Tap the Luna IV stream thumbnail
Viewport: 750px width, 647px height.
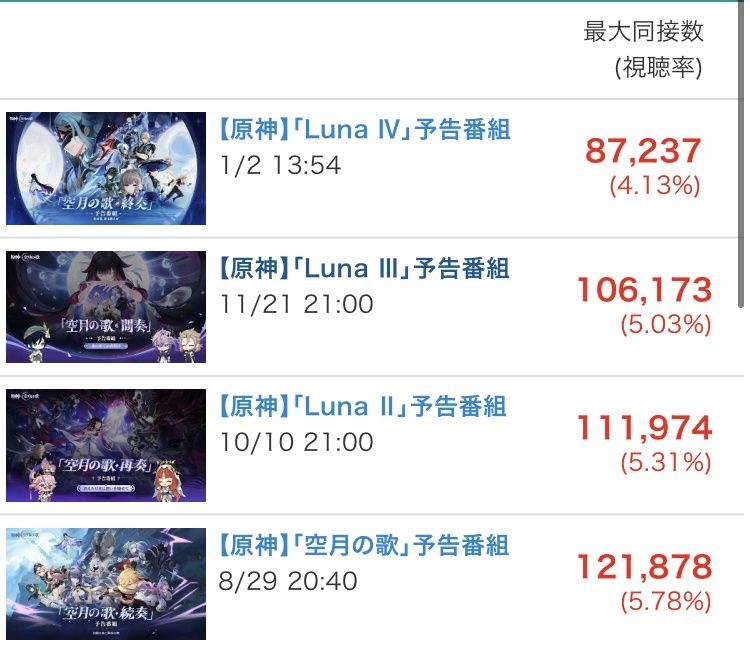click(x=106, y=168)
